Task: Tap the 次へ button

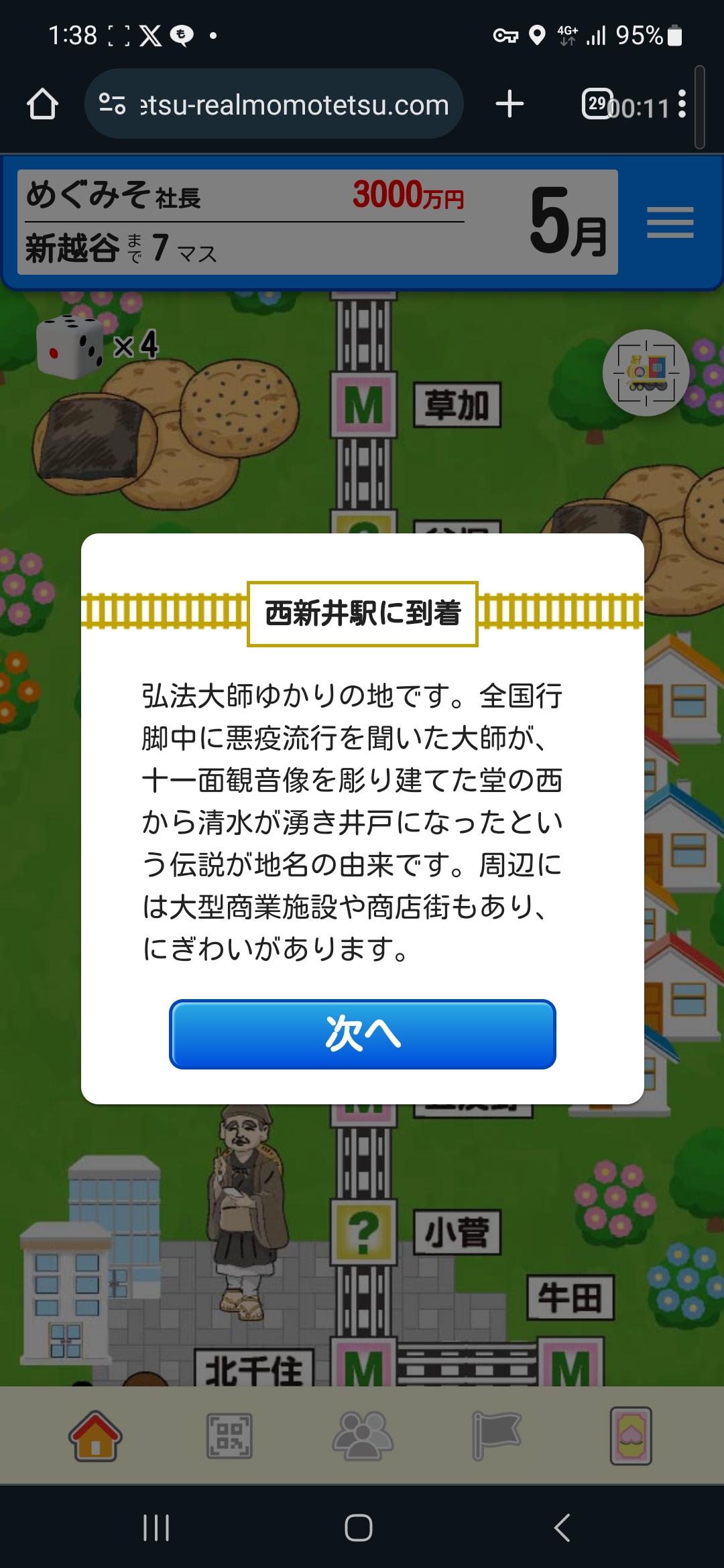Action: [363, 1034]
